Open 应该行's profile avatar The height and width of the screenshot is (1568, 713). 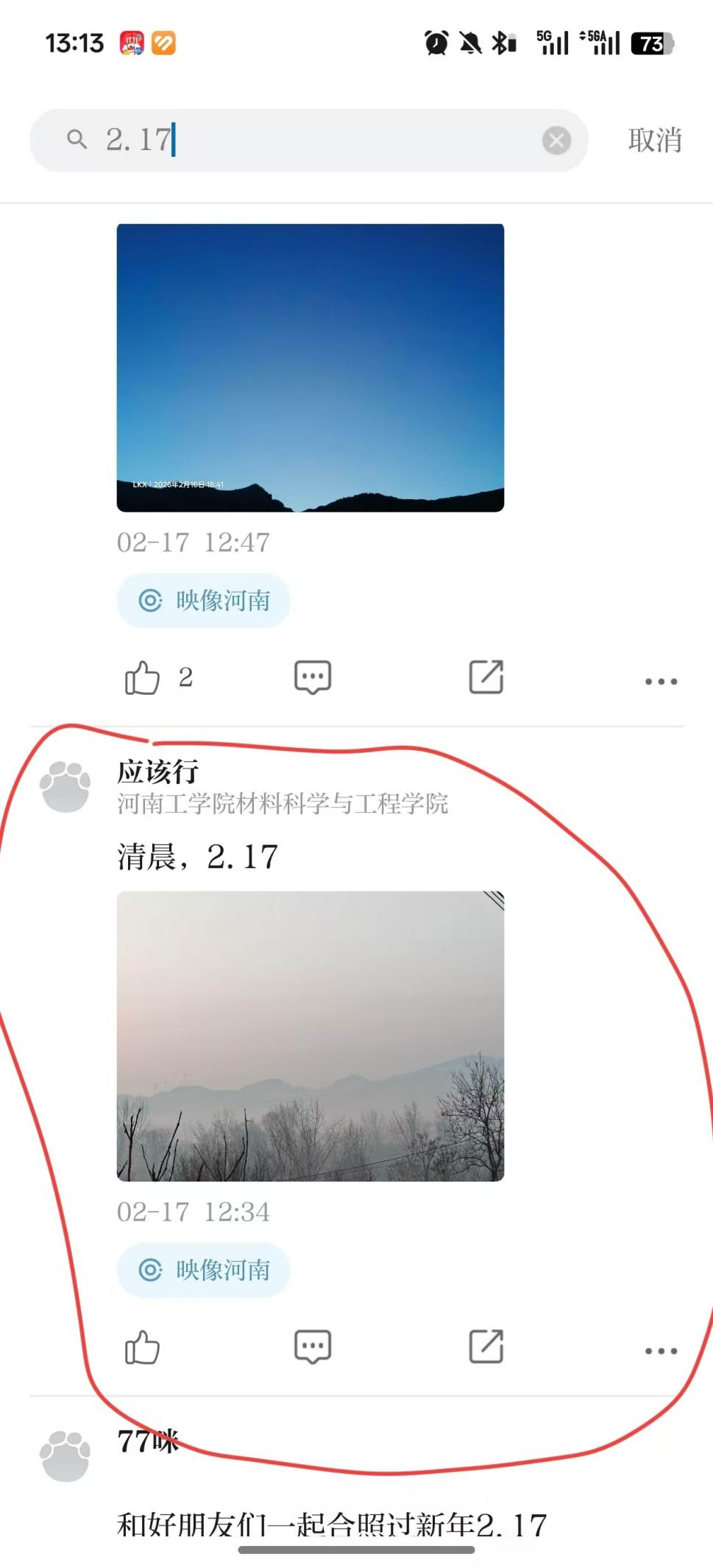point(65,787)
